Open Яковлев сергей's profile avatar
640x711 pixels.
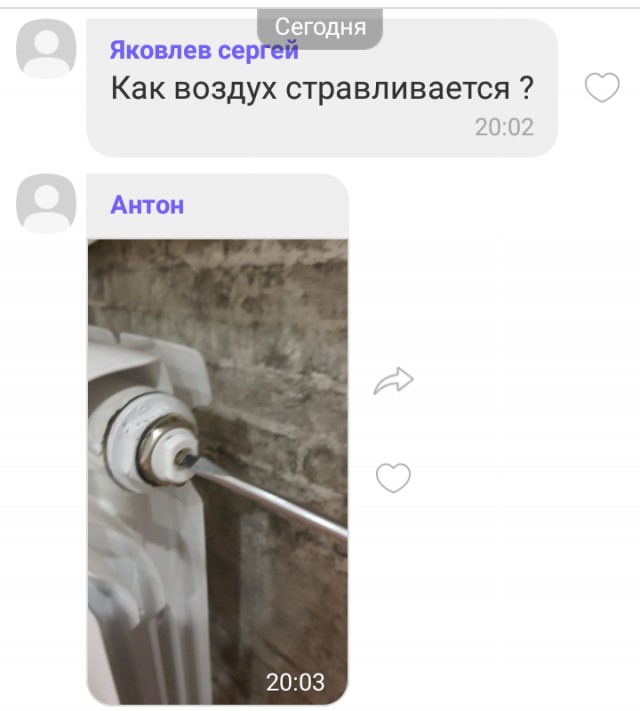pyautogui.click(x=46, y=48)
